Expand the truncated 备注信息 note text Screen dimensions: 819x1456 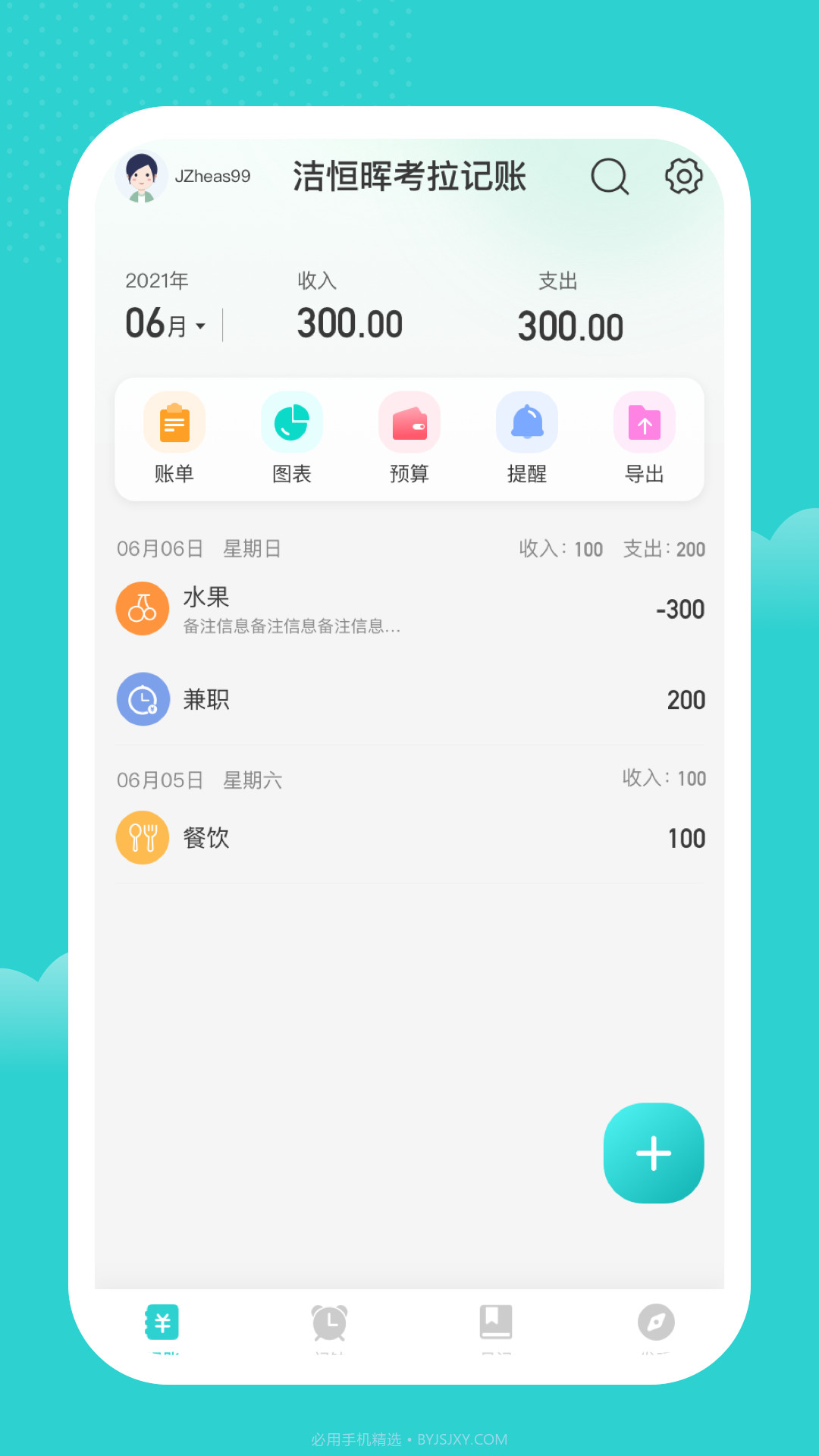coord(291,627)
